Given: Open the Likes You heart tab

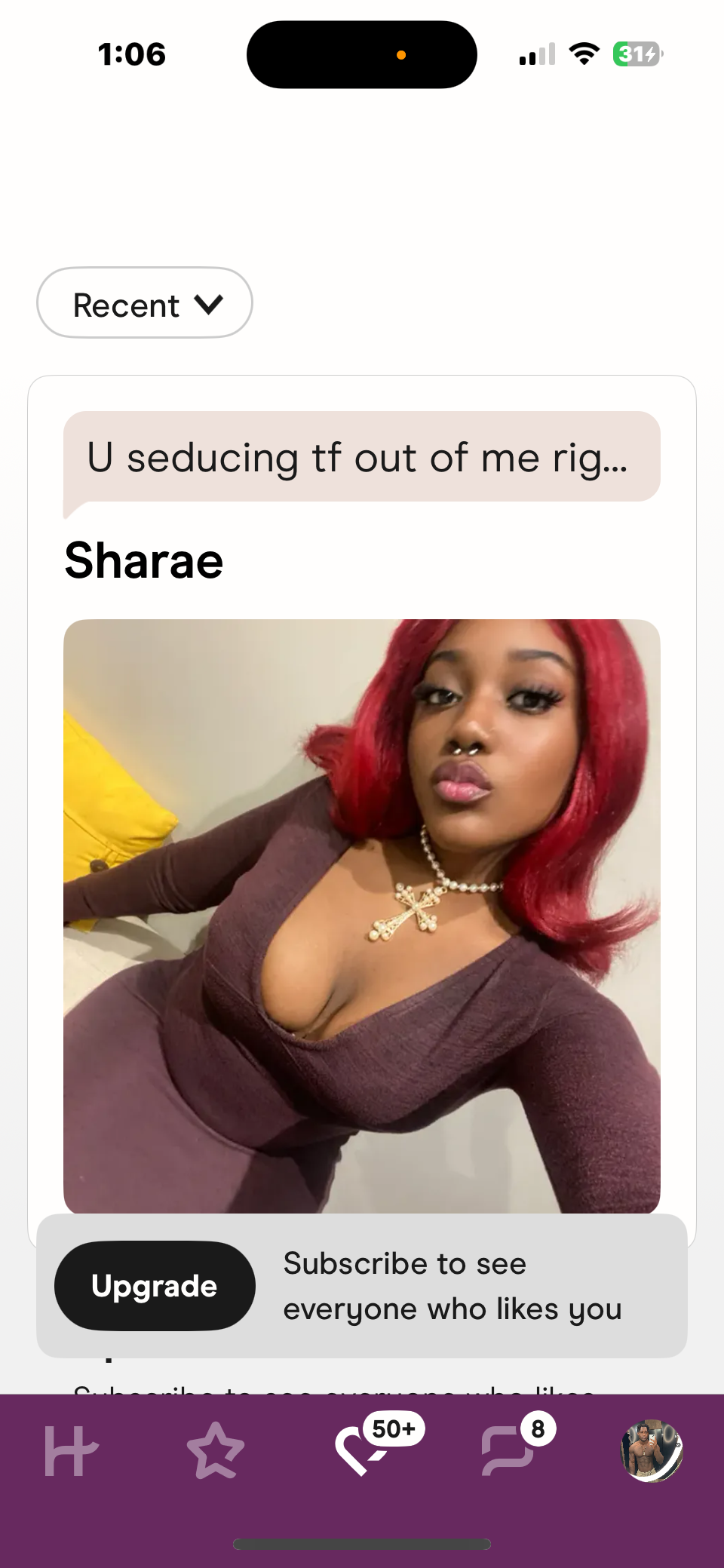Looking at the screenshot, I should pyautogui.click(x=362, y=1450).
